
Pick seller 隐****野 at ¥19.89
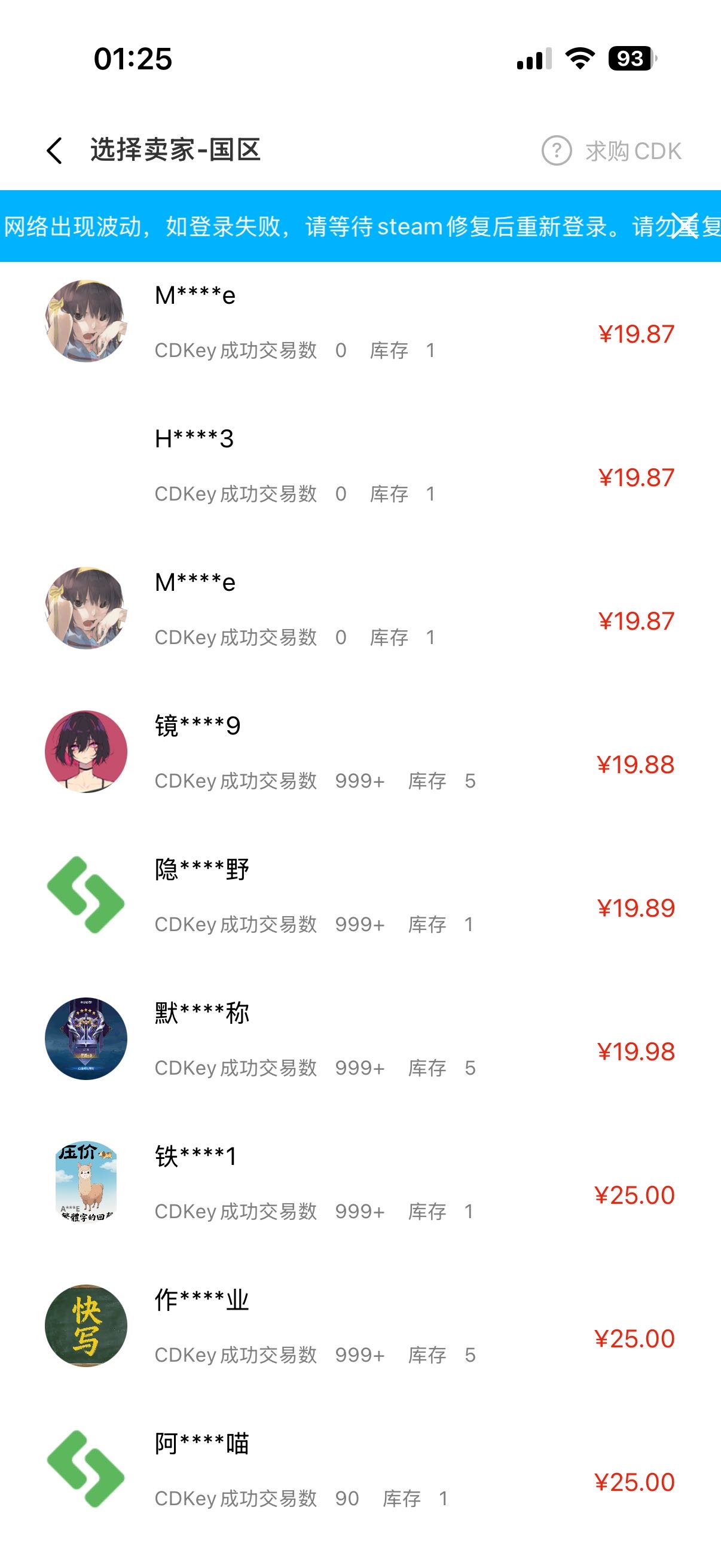tap(360, 895)
